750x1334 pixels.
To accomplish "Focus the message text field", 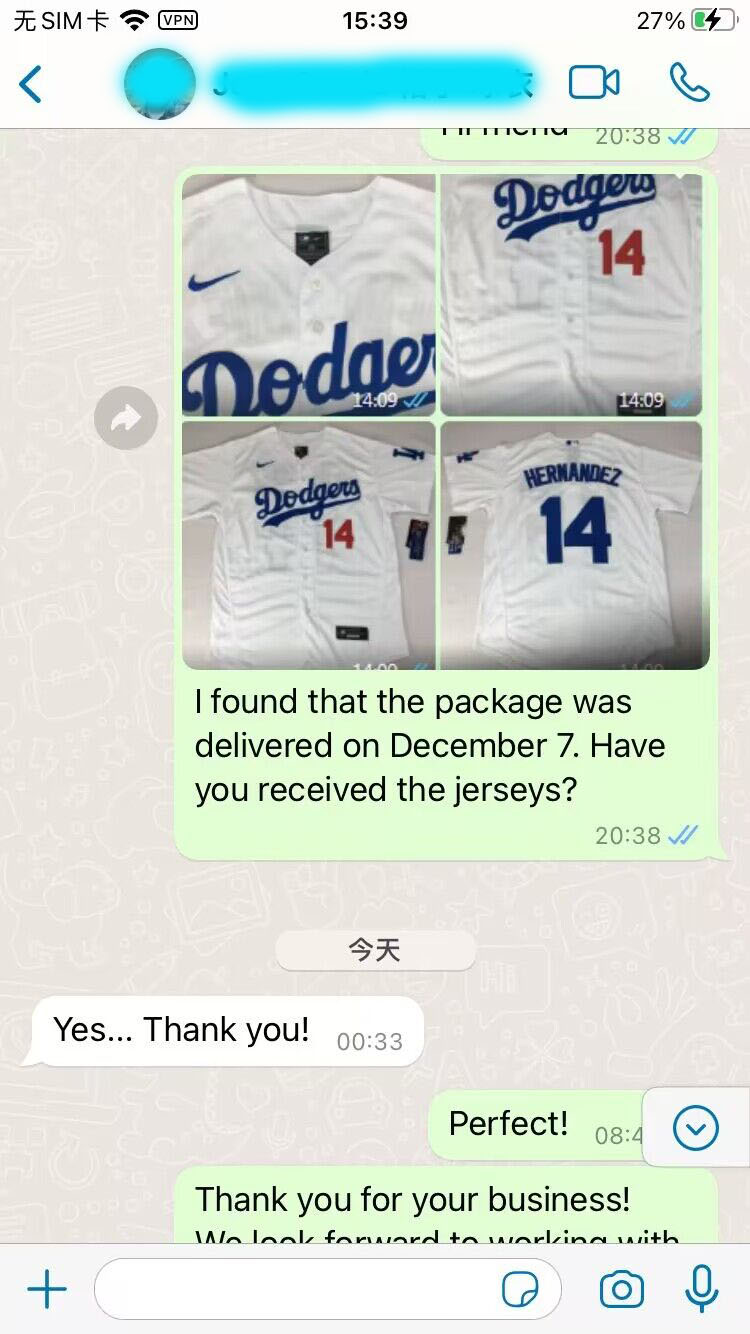I will click(x=300, y=1289).
